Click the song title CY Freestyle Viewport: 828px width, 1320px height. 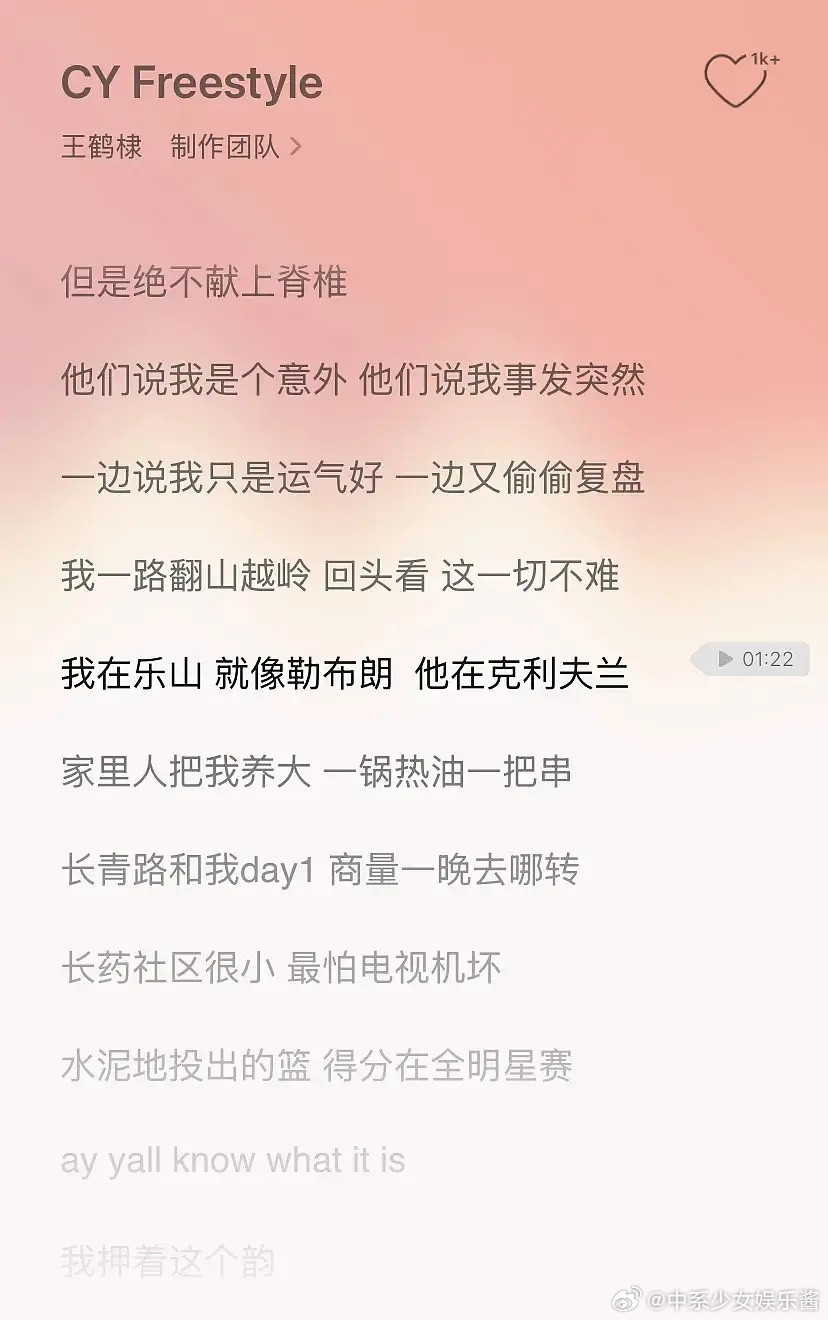pos(192,83)
